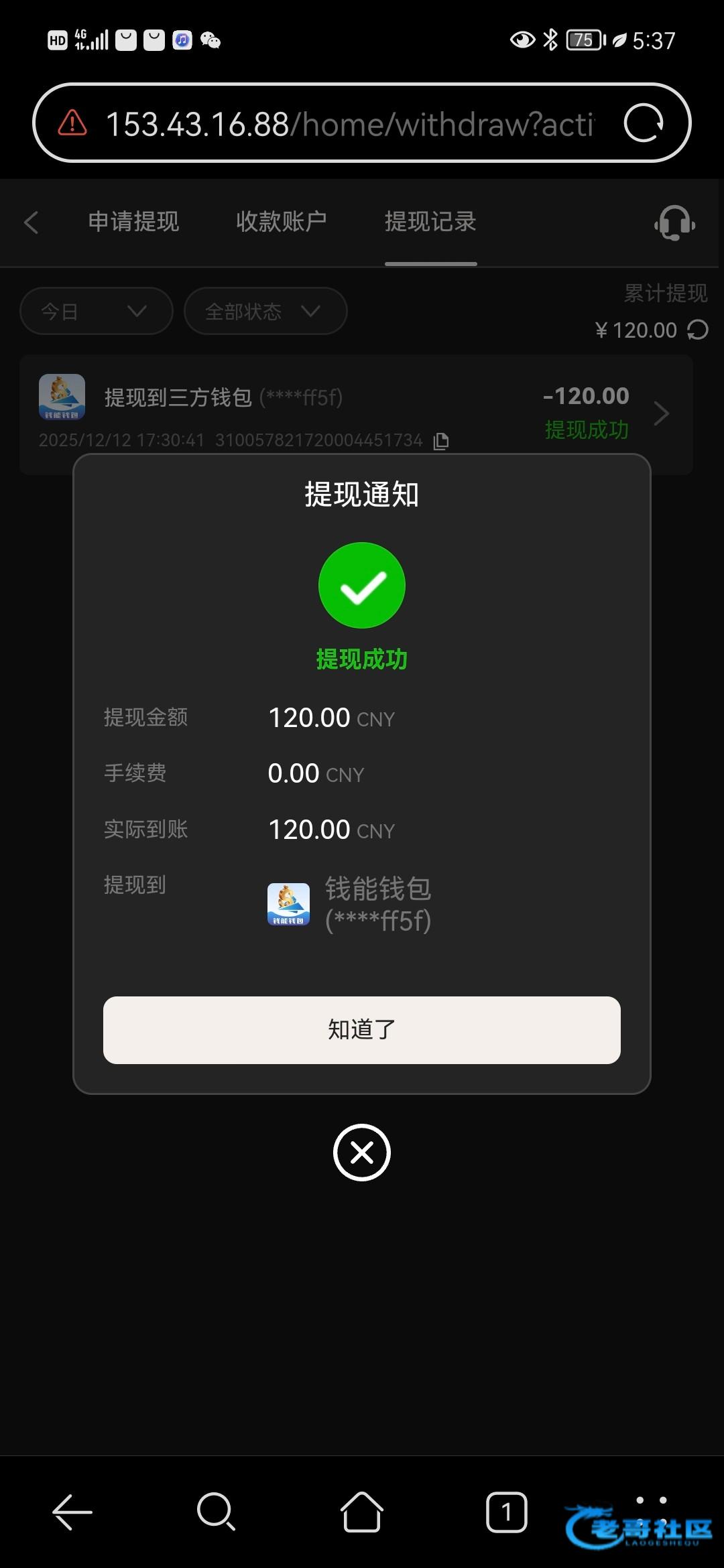The height and width of the screenshot is (1568, 724).
Task: Confirm the dialog with 知道了 button
Action: 361,1029
